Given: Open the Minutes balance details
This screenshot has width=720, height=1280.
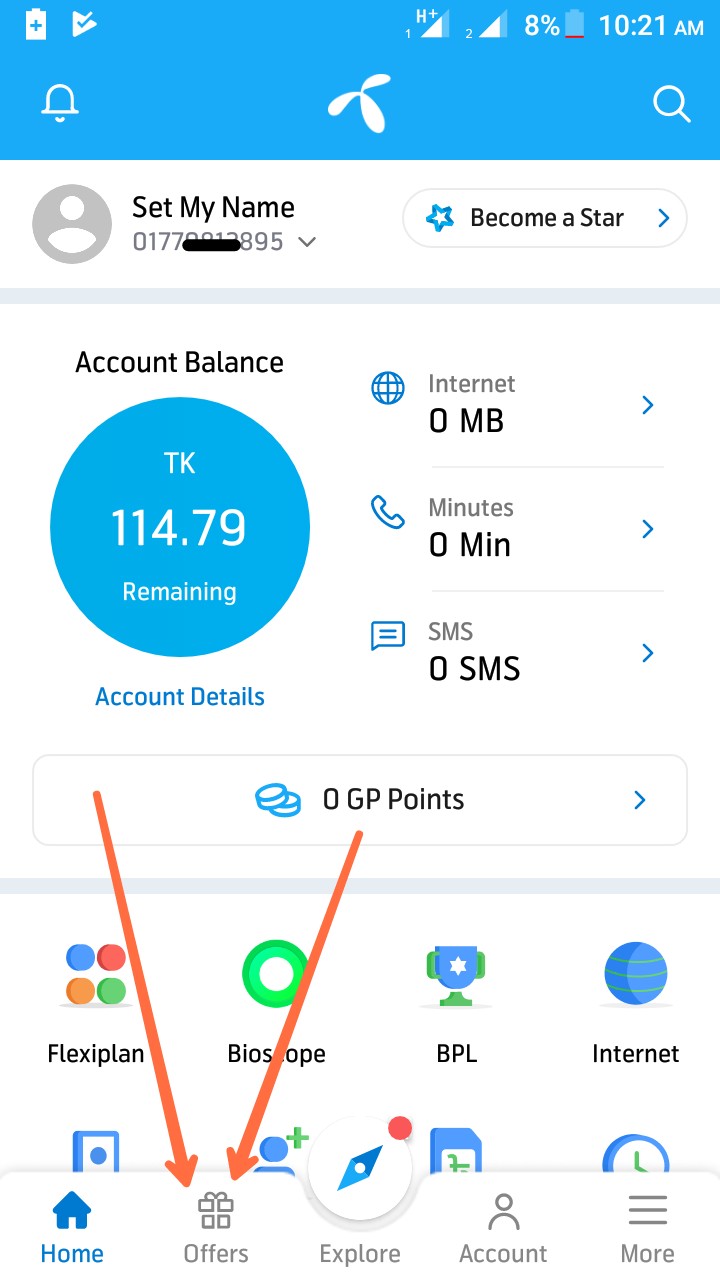Looking at the screenshot, I should 647,527.
